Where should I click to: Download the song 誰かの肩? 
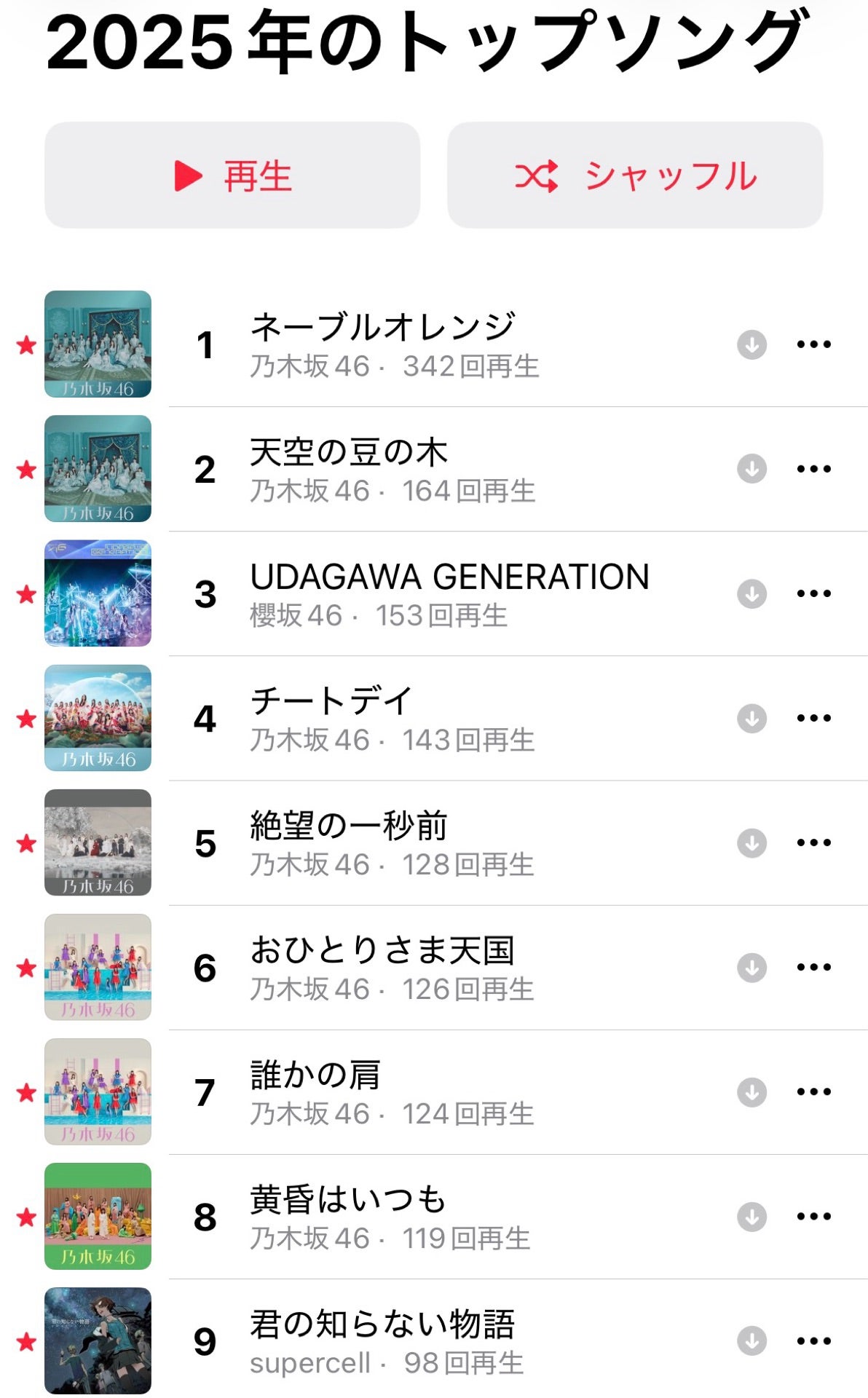pyautogui.click(x=751, y=1091)
